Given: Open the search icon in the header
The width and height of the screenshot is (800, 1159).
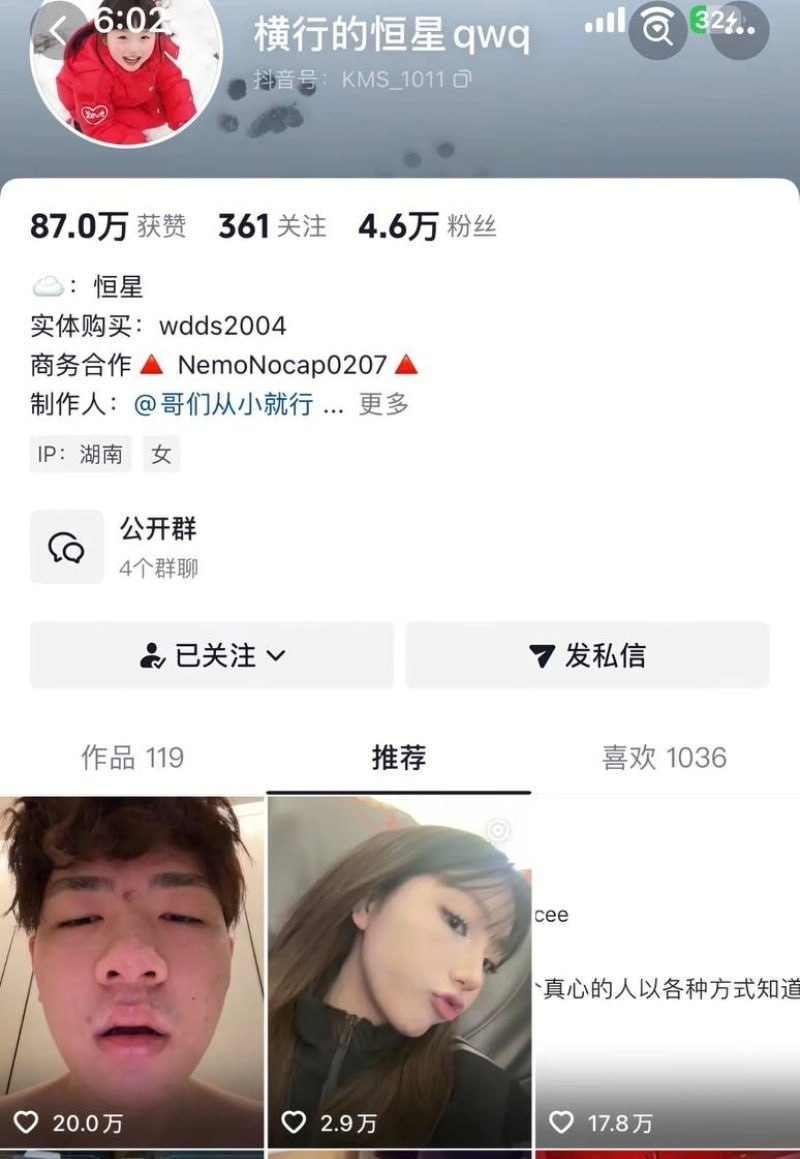Looking at the screenshot, I should 658,31.
